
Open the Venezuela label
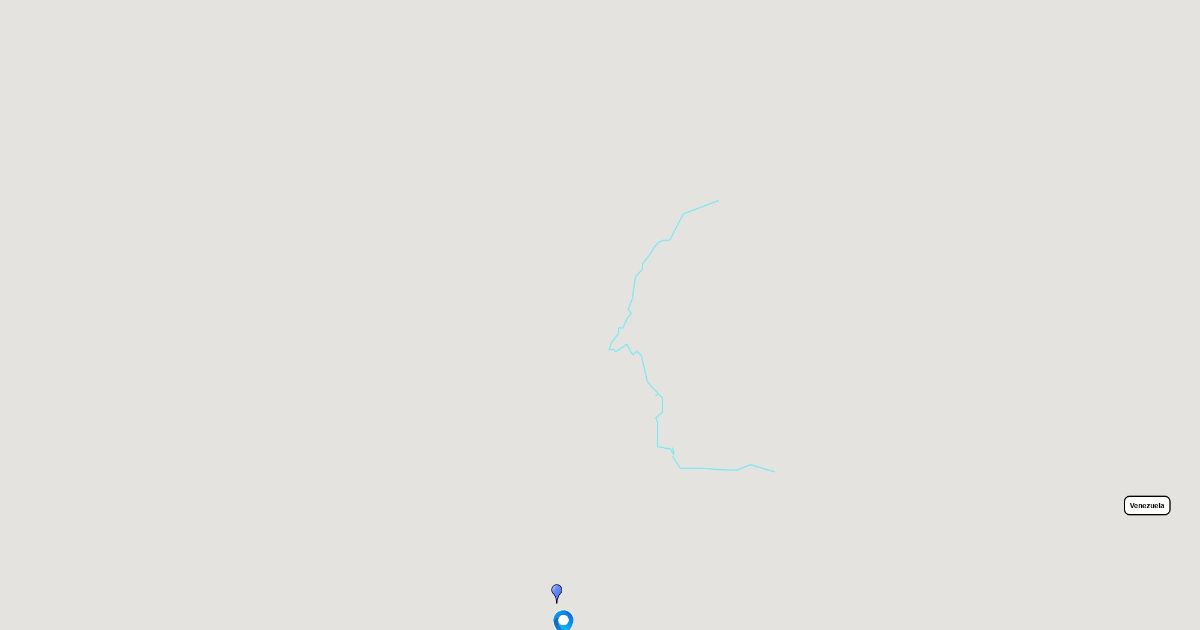coord(1146,506)
